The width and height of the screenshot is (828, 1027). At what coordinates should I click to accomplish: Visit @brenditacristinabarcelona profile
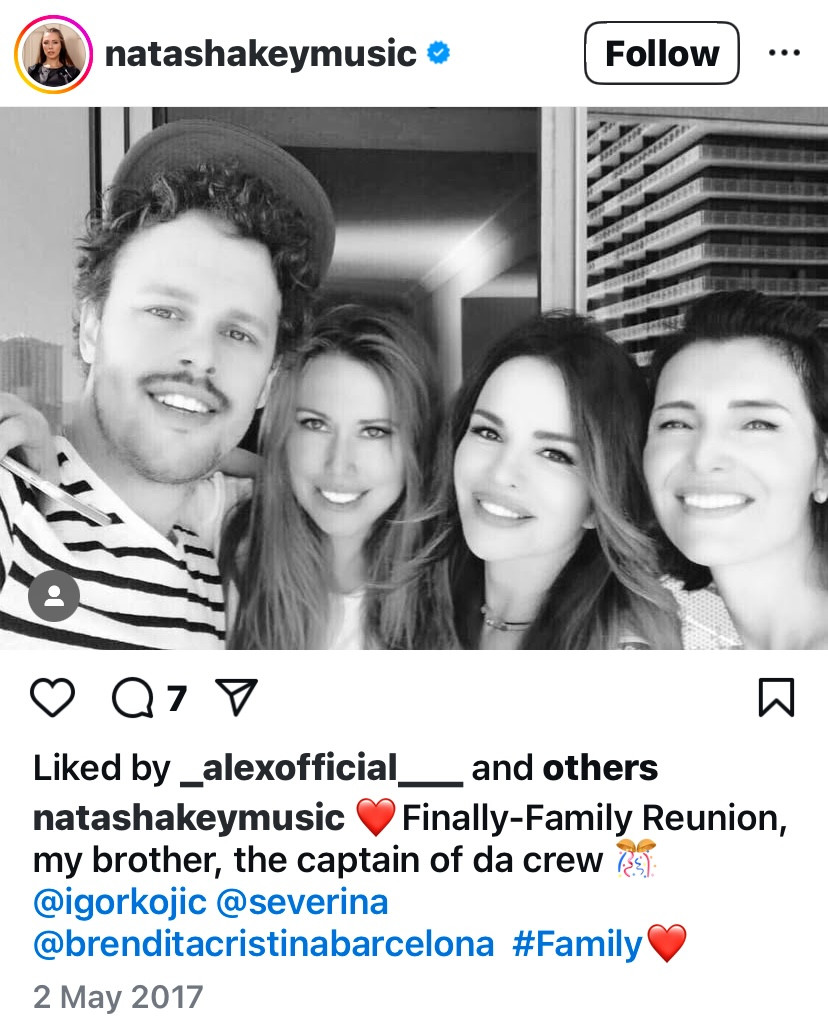pos(263,944)
